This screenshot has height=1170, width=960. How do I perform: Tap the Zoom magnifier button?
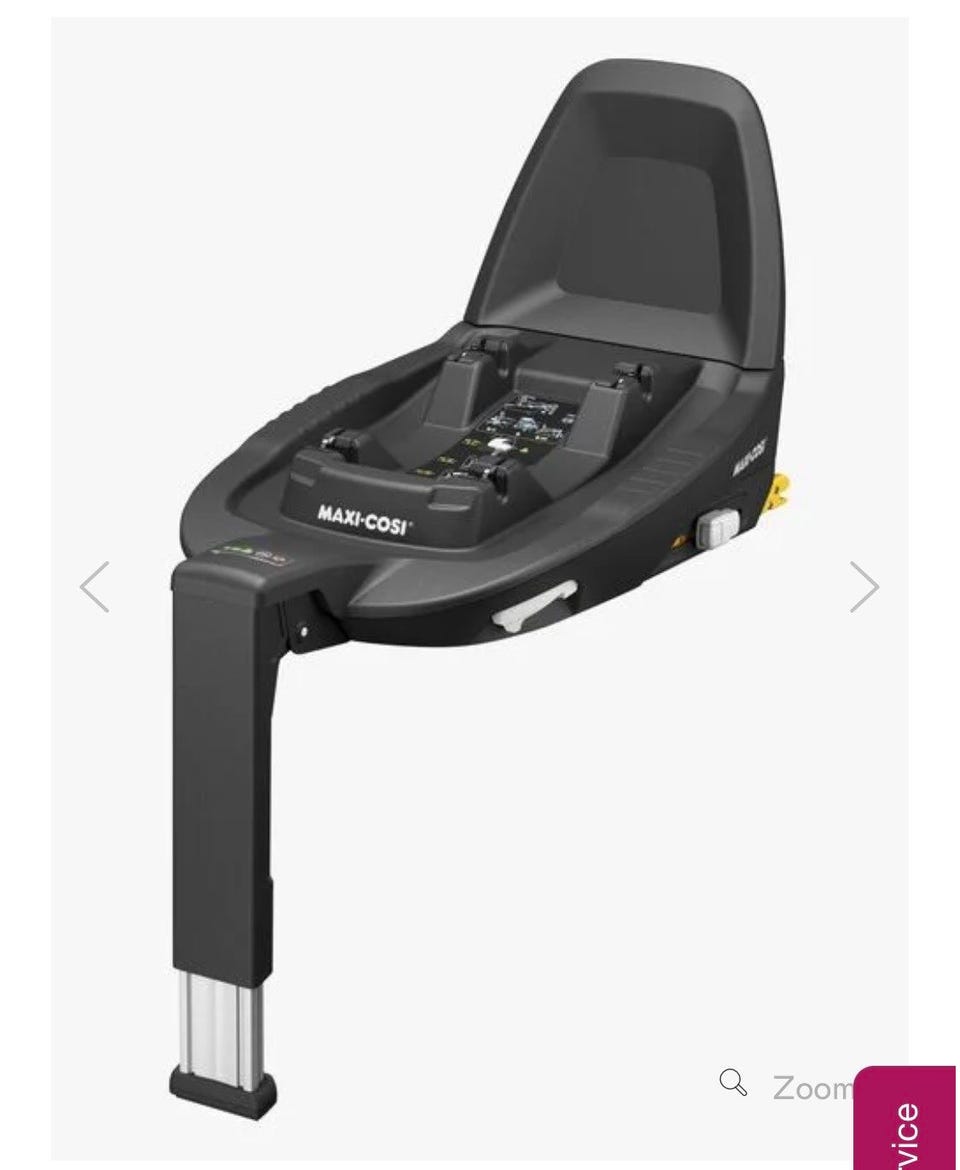coord(734,1083)
